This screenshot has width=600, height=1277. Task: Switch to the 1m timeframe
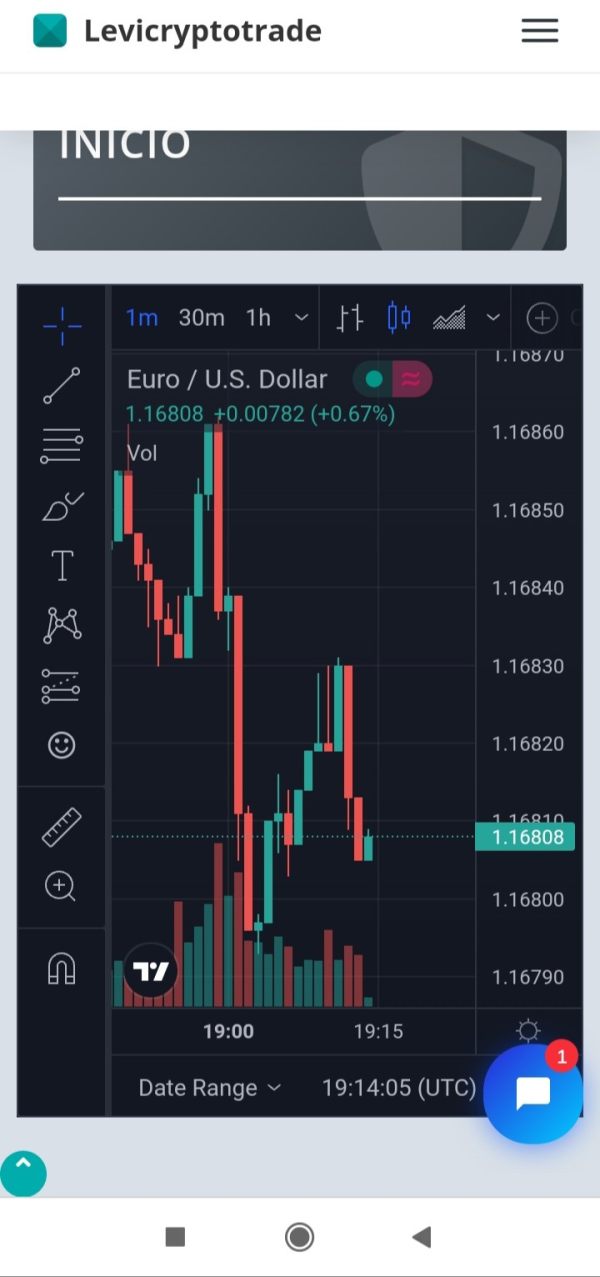[x=141, y=318]
